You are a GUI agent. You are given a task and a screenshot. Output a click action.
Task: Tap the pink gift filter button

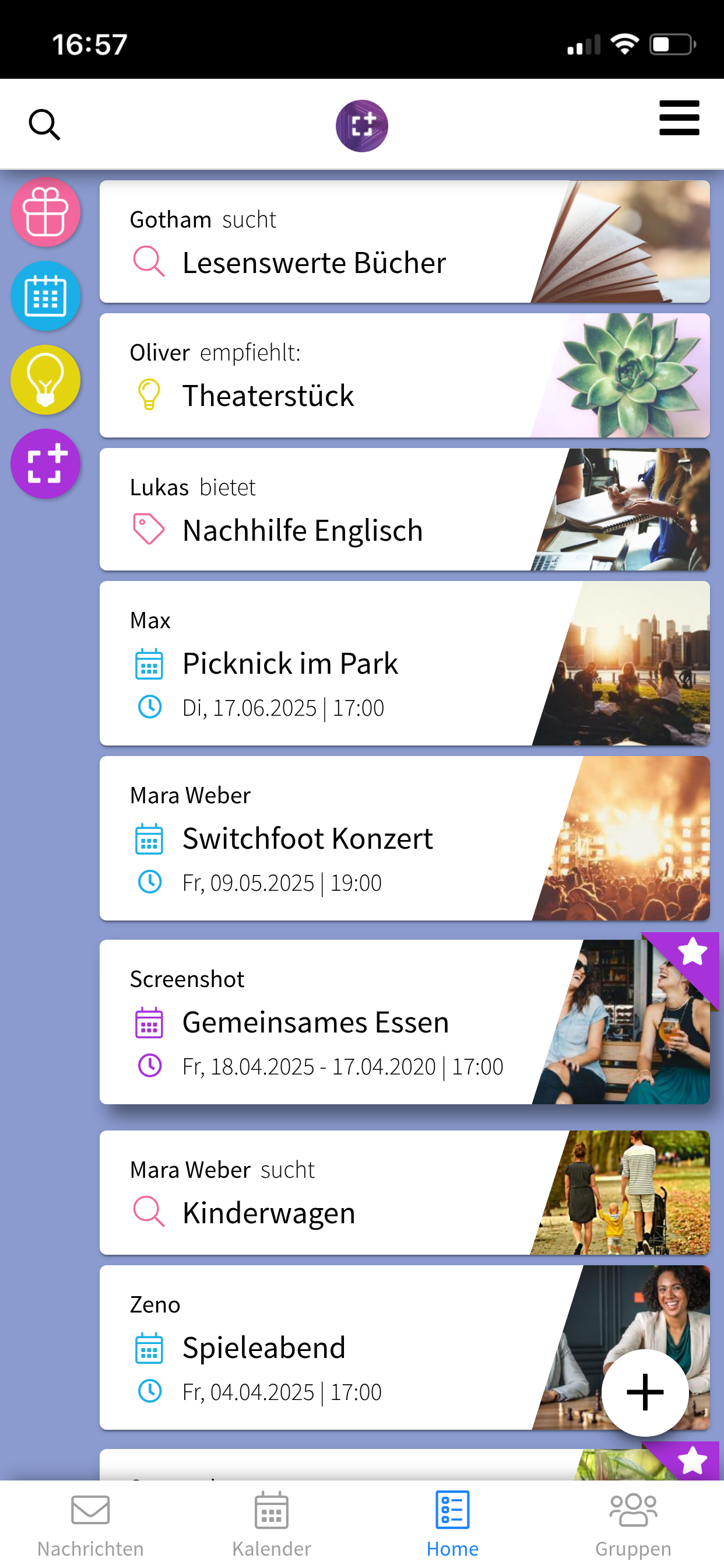[45, 212]
